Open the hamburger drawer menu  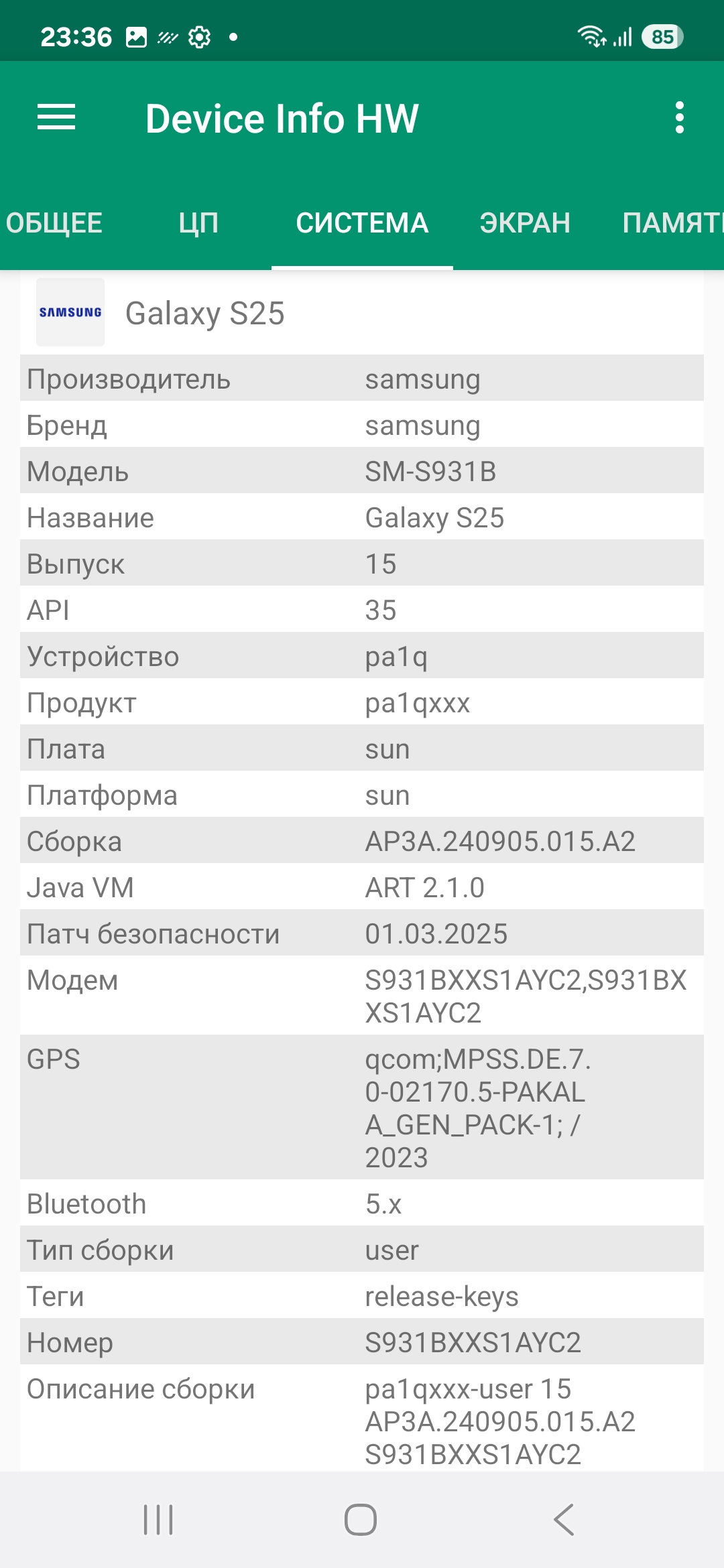56,118
